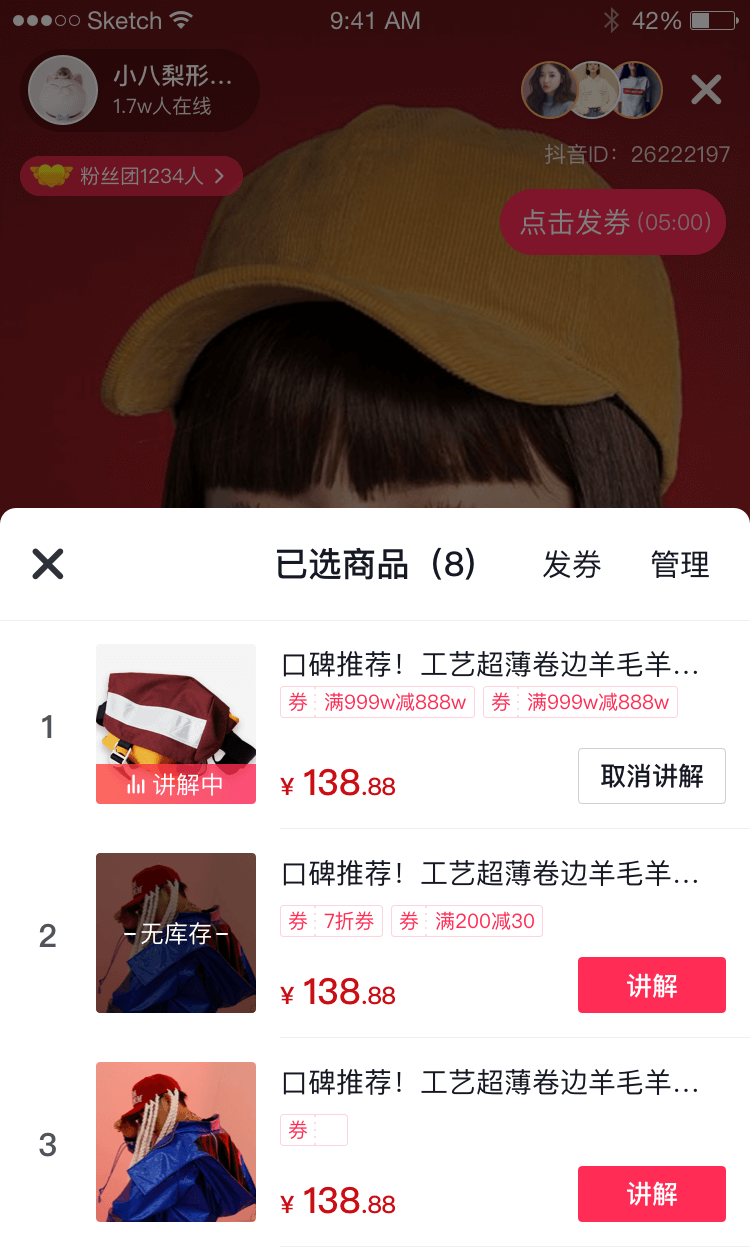Open the 粉丝团1234人 fan group
The image size is (750, 1248).
click(131, 177)
